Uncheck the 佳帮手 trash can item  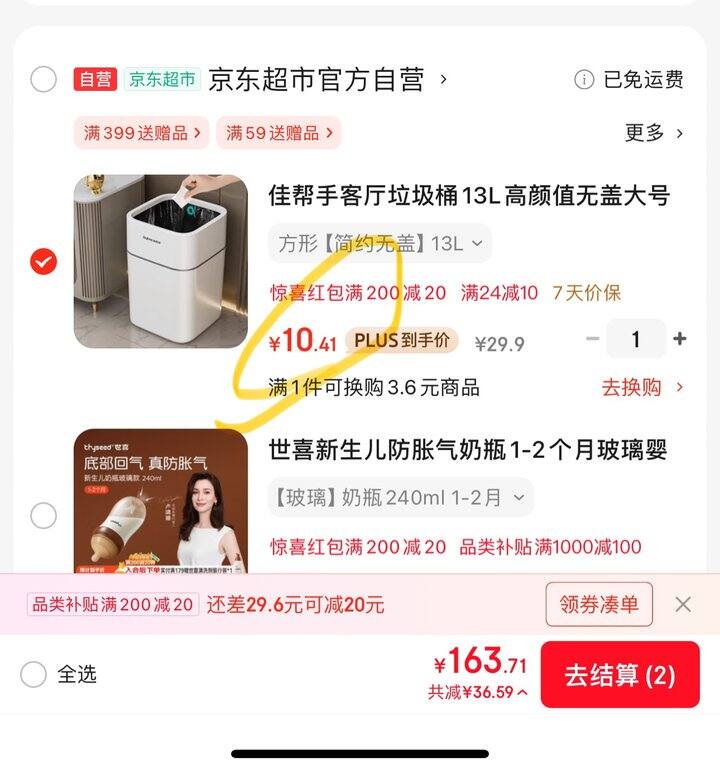[43, 261]
